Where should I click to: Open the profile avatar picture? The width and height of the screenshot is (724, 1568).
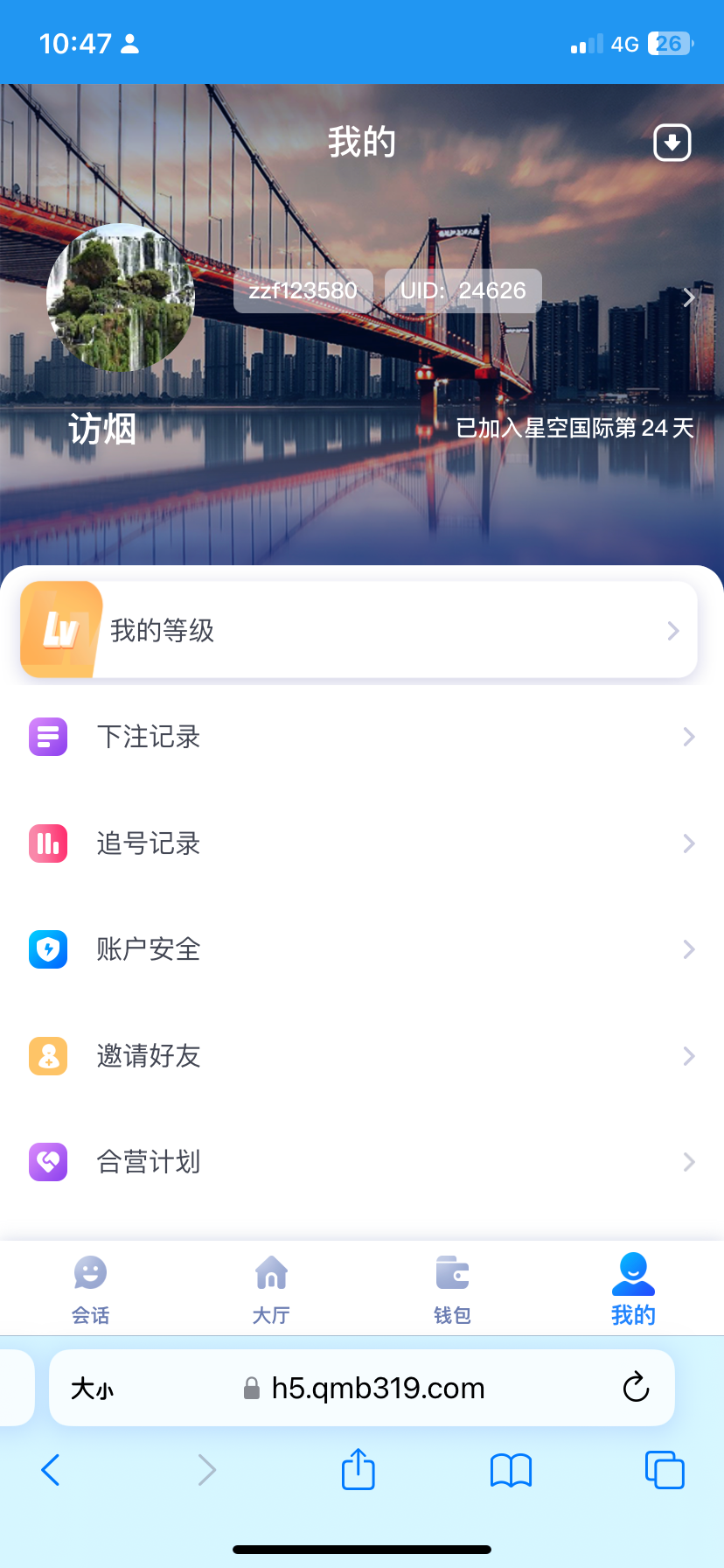tap(121, 297)
